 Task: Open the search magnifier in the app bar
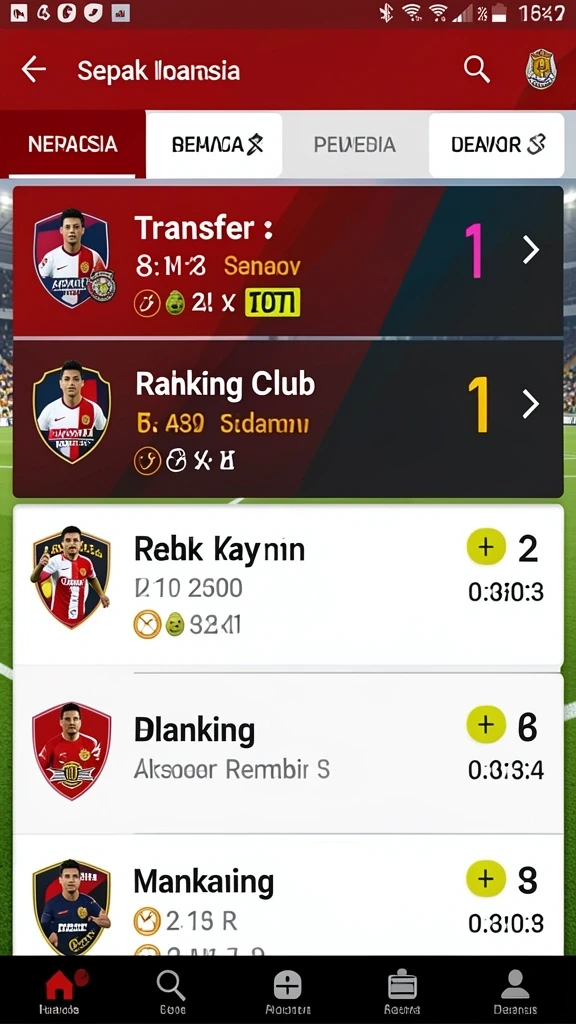[477, 69]
